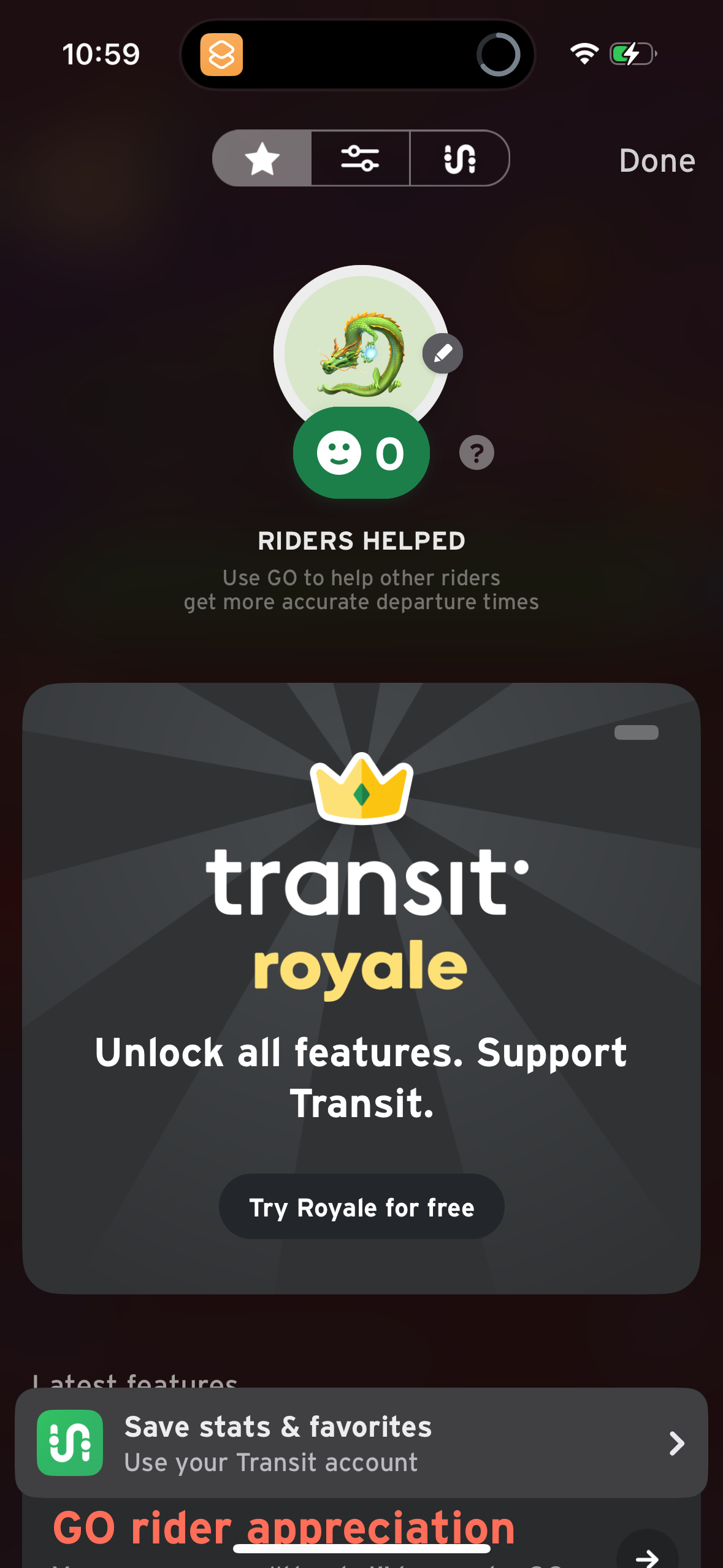Click the dragon avatar picture
This screenshot has width=723, height=1568.
(361, 353)
